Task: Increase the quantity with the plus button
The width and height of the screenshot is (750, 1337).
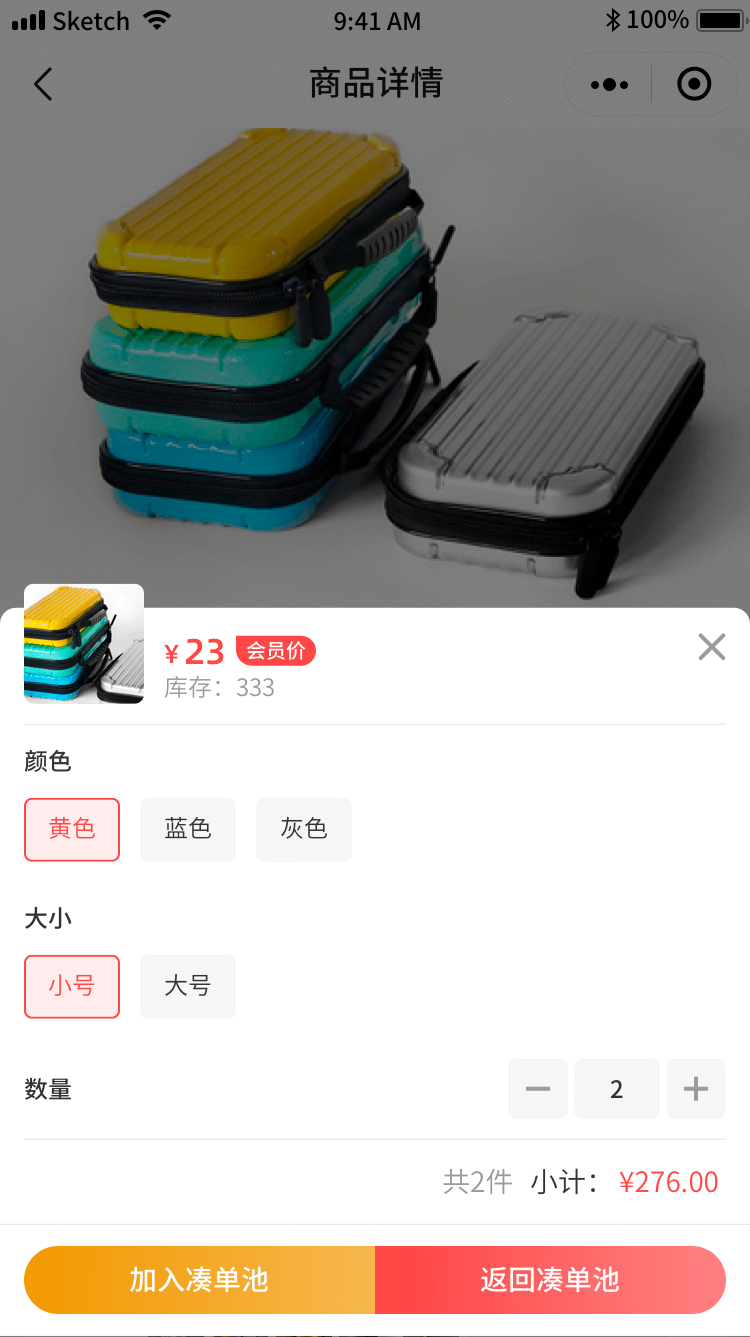Action: pyautogui.click(x=696, y=1089)
